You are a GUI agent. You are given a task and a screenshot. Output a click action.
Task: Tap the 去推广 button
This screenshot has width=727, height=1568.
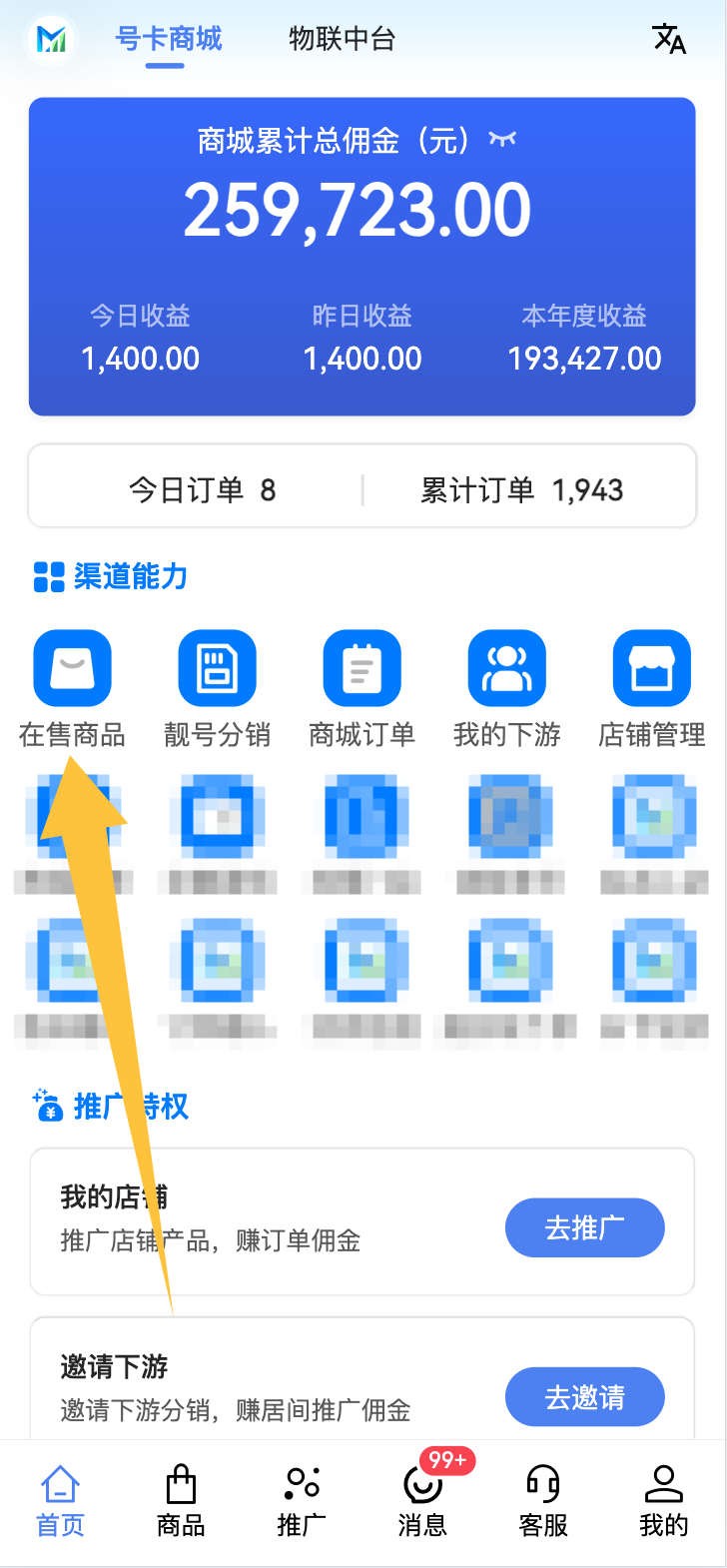(584, 1227)
